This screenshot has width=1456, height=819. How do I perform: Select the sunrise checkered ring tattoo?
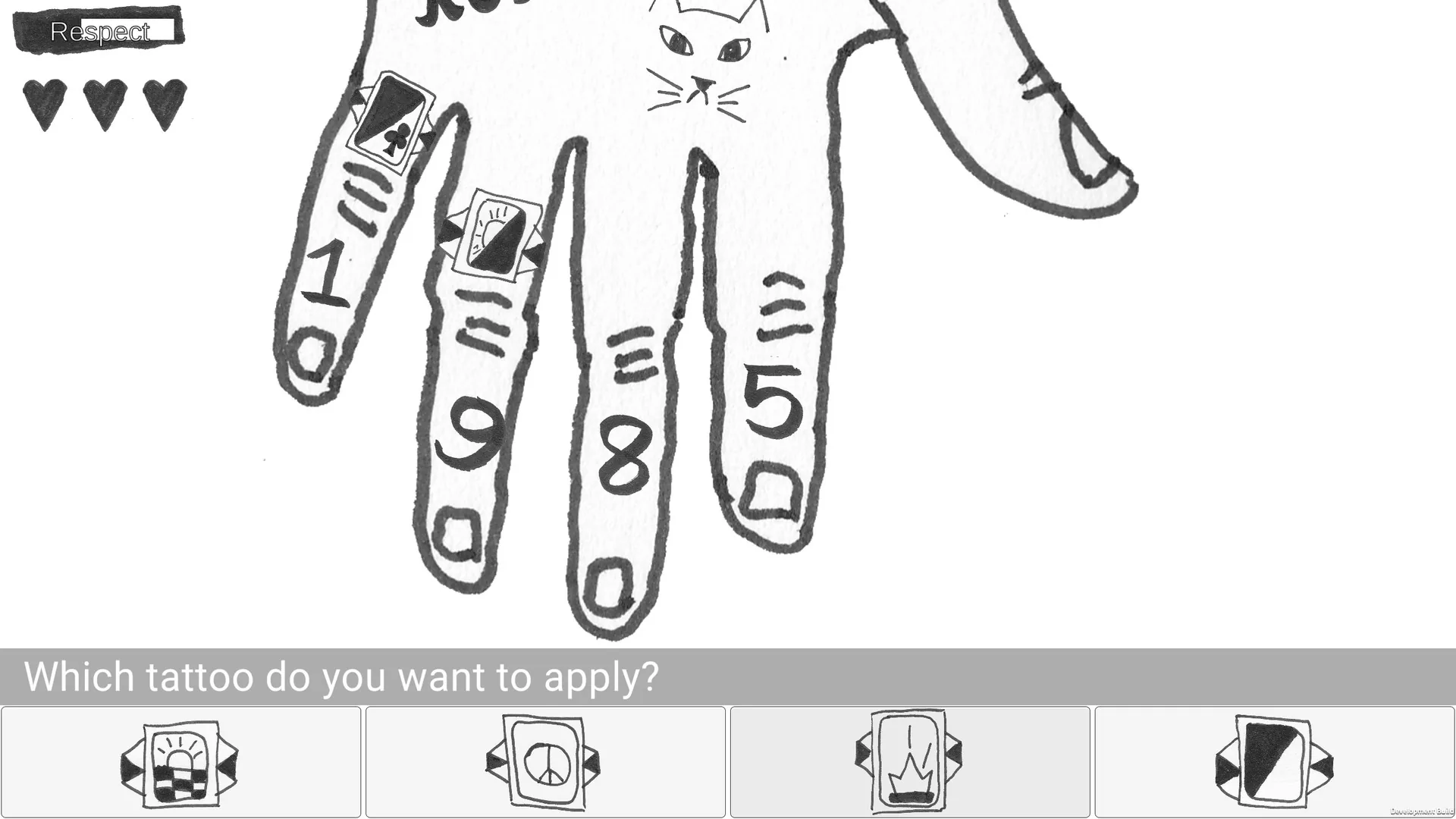pyautogui.click(x=180, y=762)
